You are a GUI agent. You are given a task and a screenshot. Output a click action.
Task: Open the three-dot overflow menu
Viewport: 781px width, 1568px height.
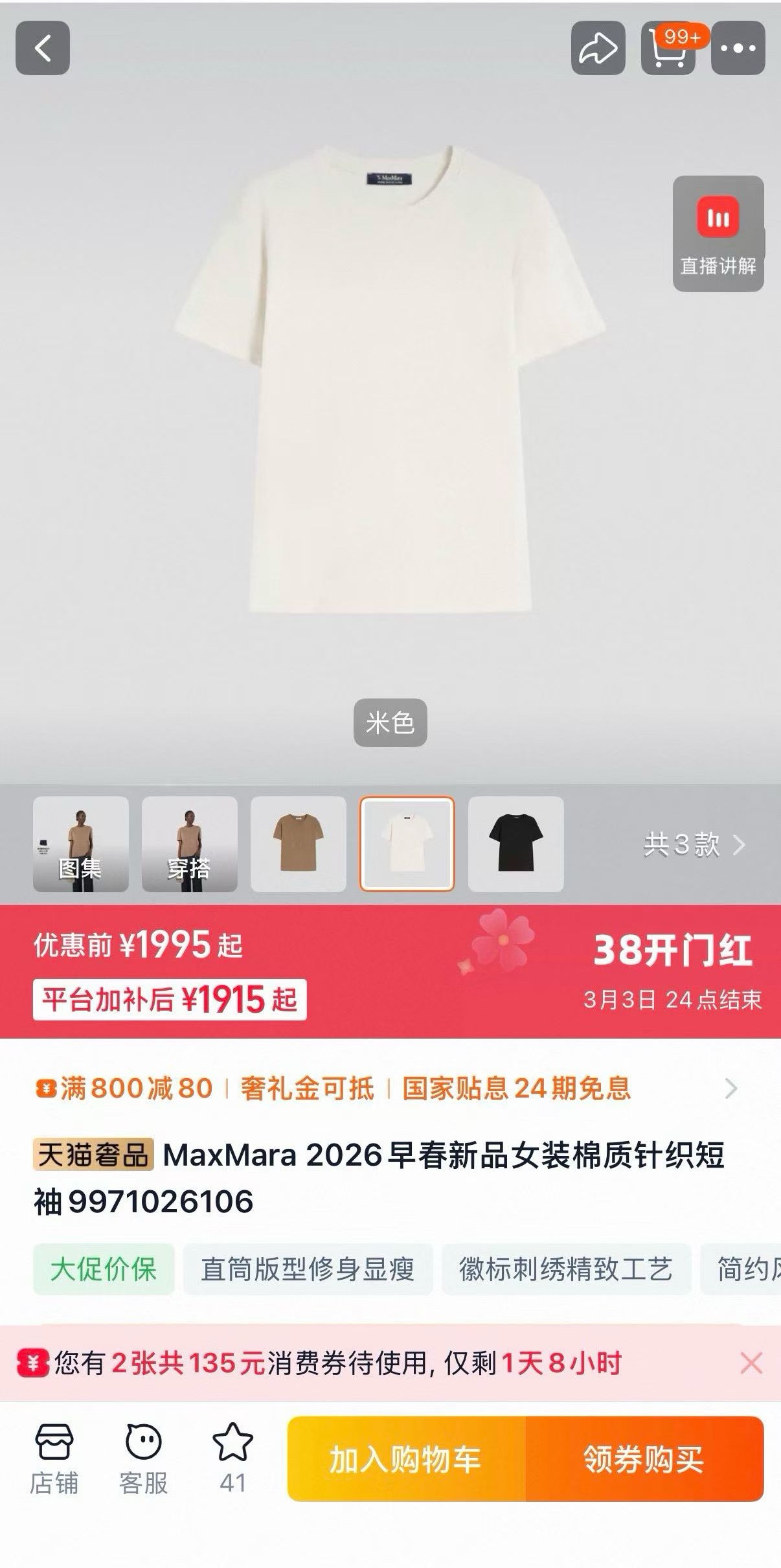[738, 48]
